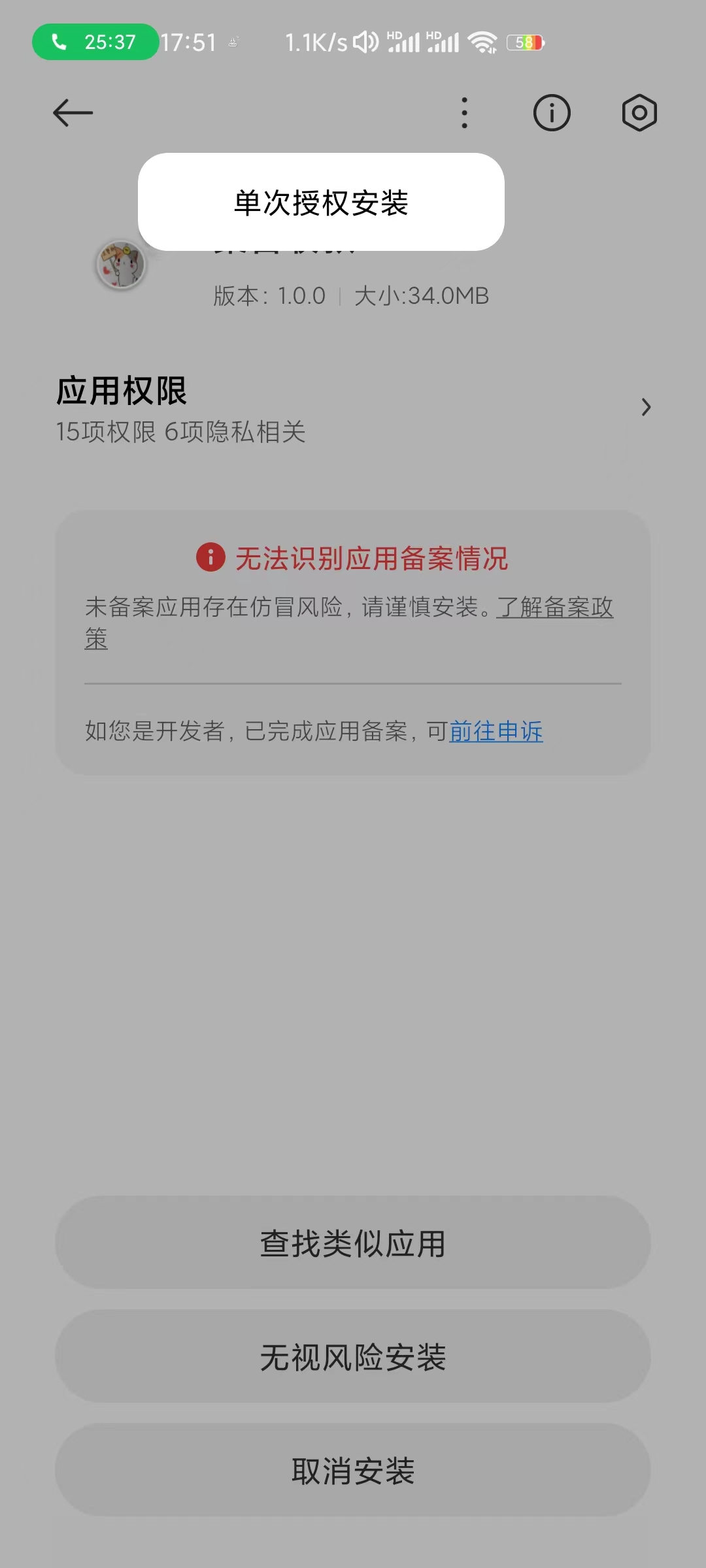This screenshot has width=706, height=1568.
Task: Tap 查找类似应用 button
Action: [x=353, y=1243]
